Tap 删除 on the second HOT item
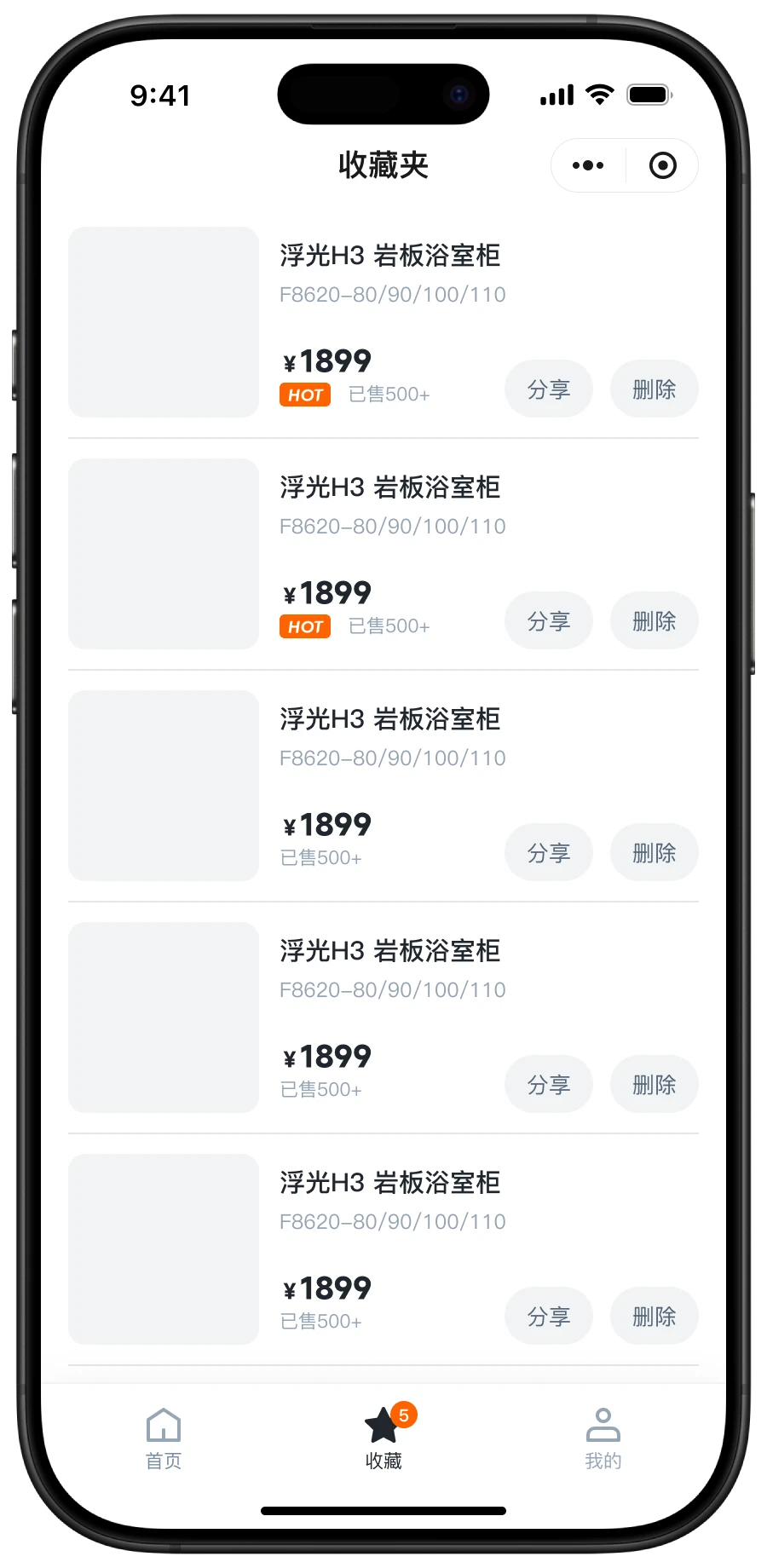767x1568 pixels. pos(654,621)
